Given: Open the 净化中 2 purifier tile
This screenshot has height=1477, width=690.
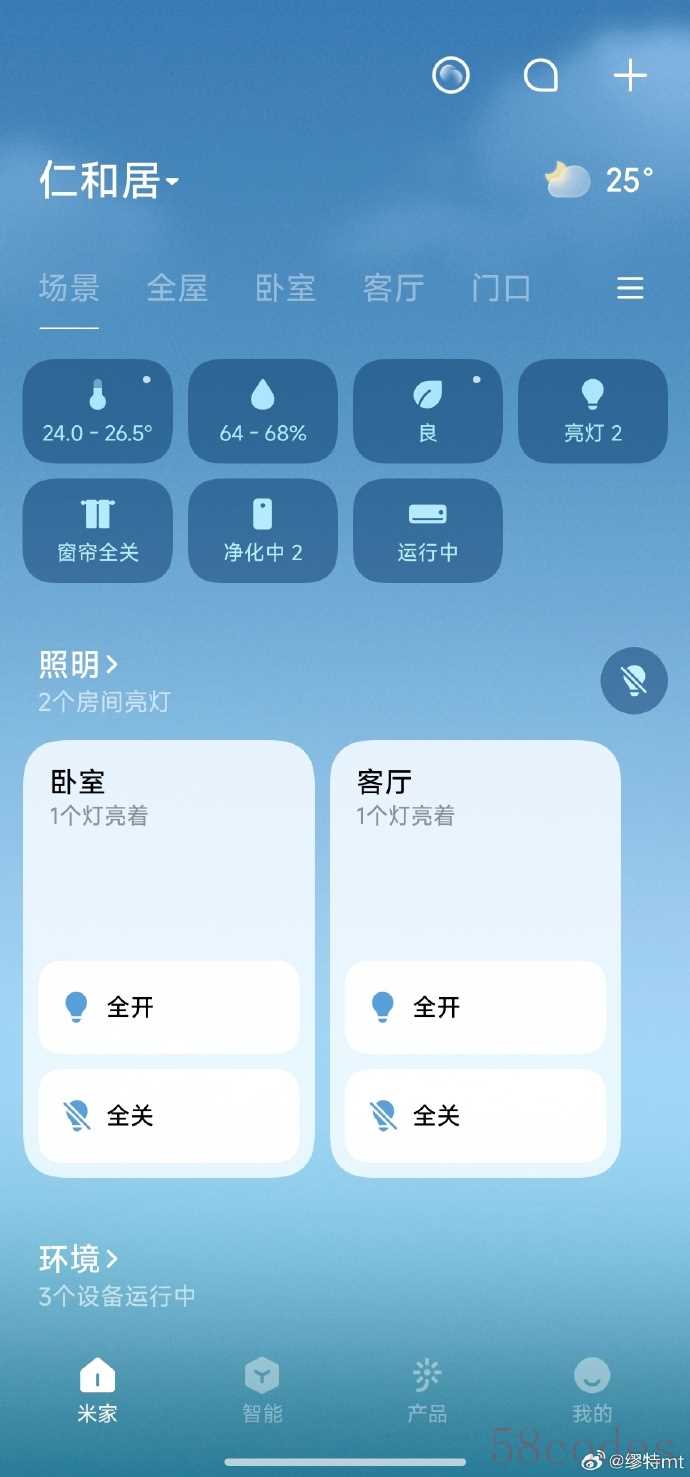Looking at the screenshot, I should tap(263, 530).
